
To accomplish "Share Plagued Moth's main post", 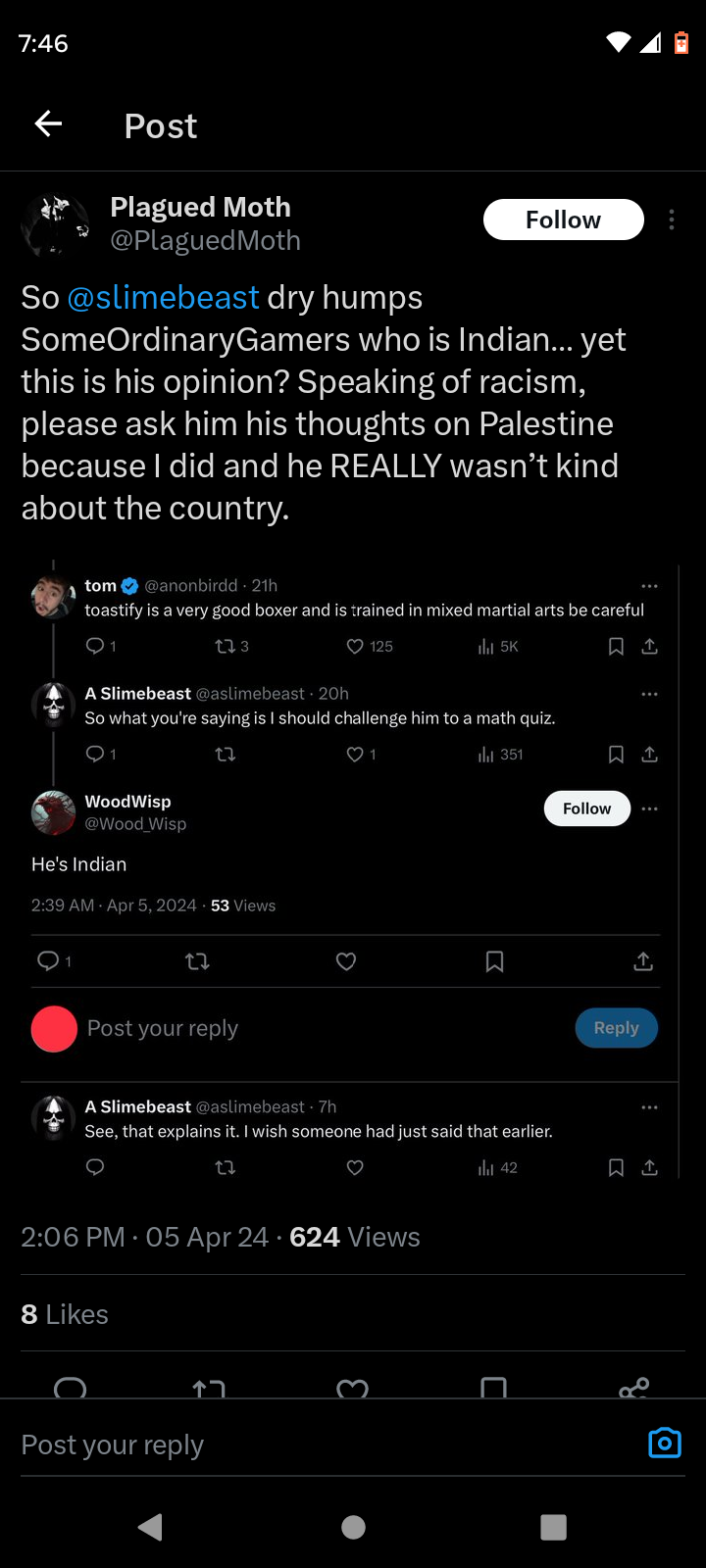I will coord(633,1387).
